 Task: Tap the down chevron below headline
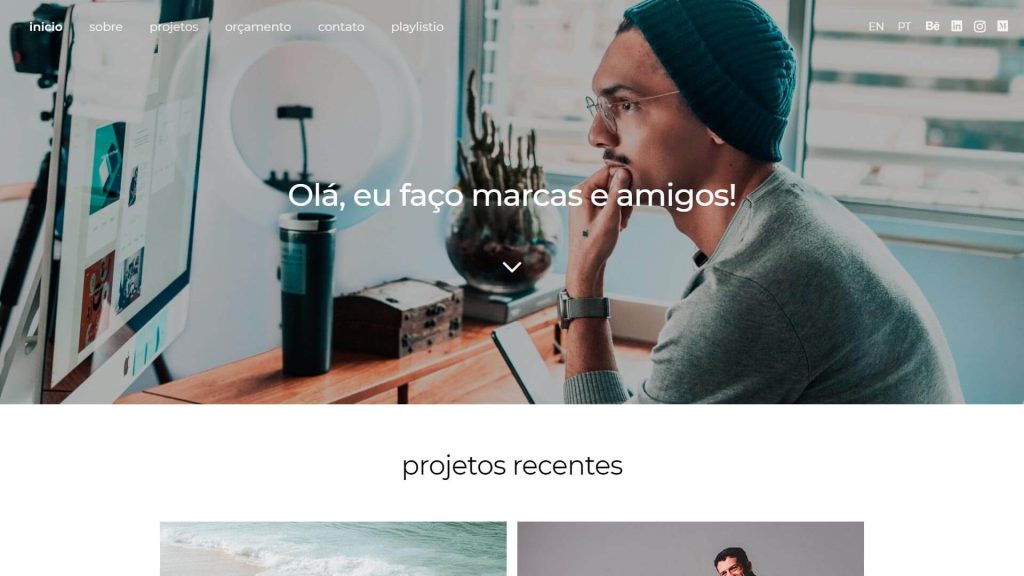(512, 267)
